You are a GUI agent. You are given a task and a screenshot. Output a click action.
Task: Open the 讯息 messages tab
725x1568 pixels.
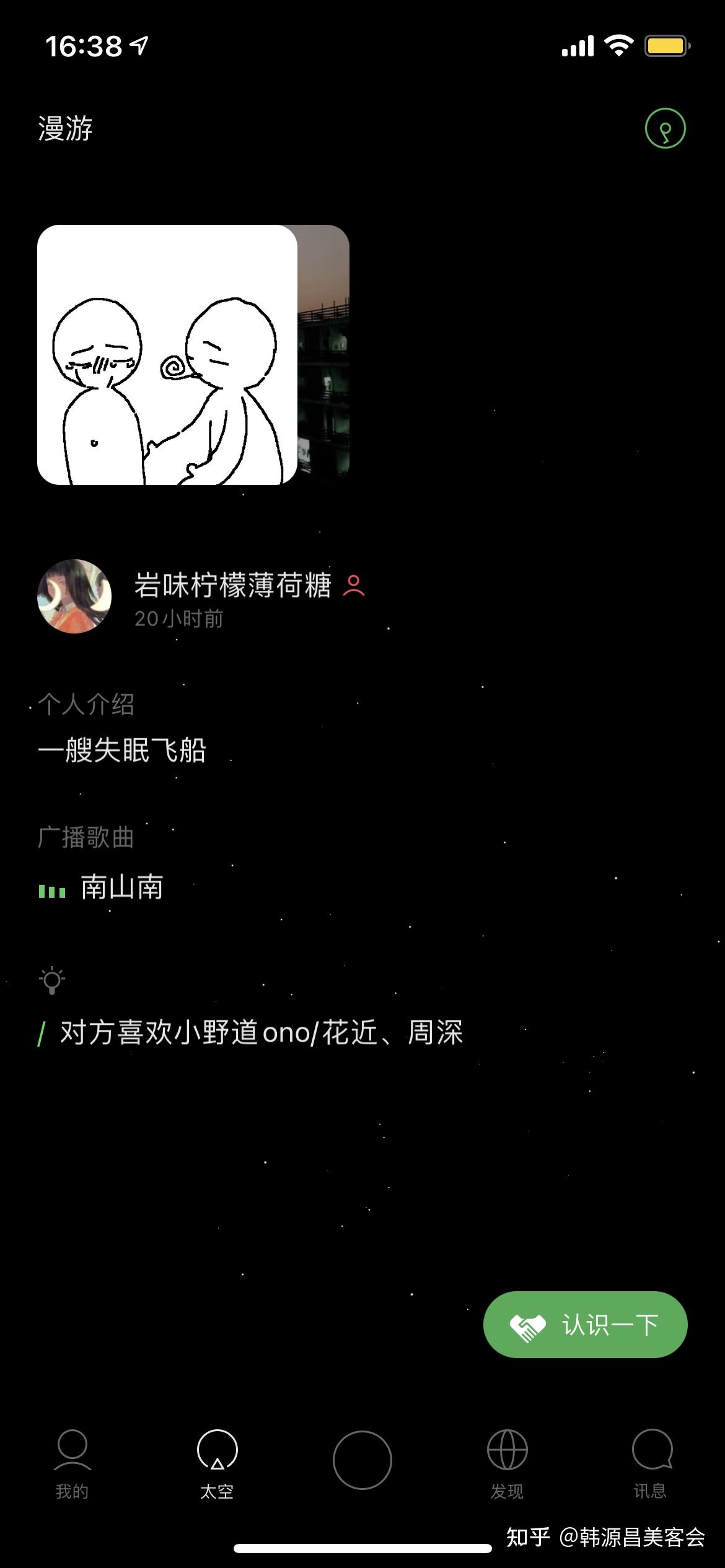coord(651,1463)
